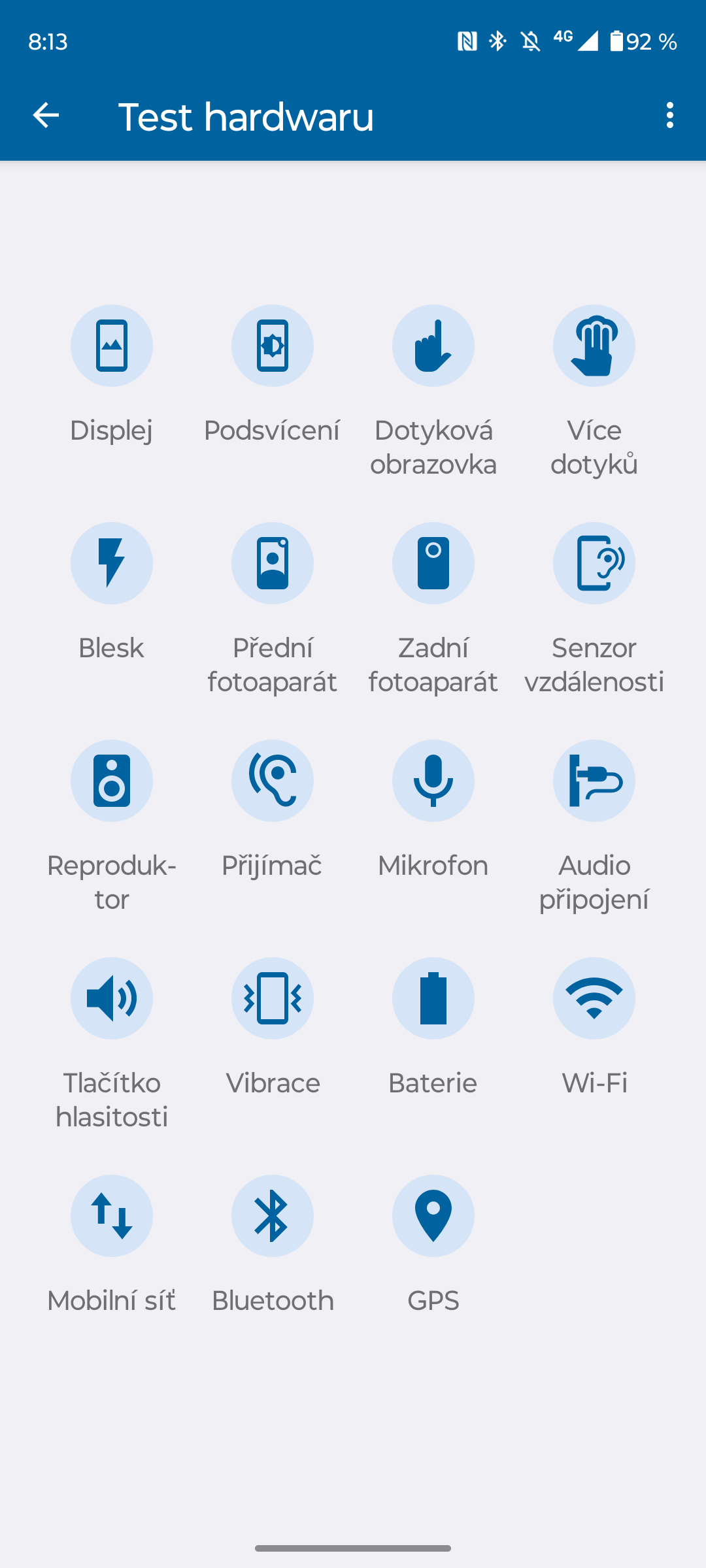Run the Blesk test
Screen dimensions: 706x1568
point(112,563)
